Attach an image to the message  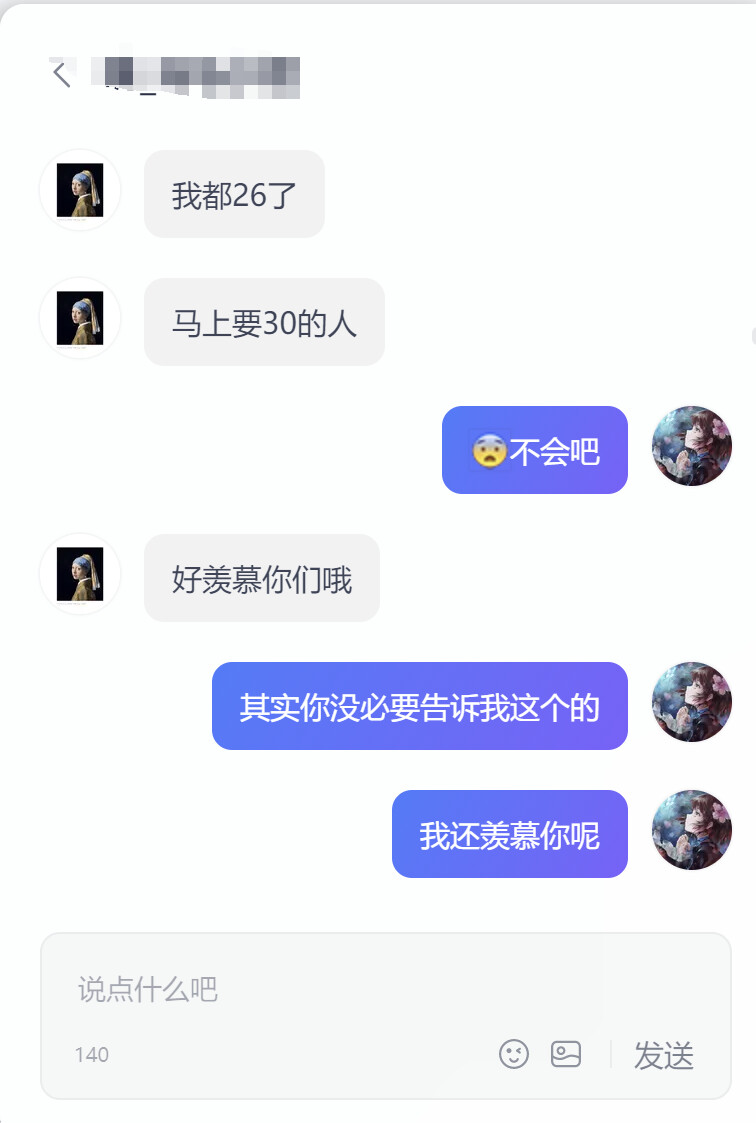click(566, 1054)
